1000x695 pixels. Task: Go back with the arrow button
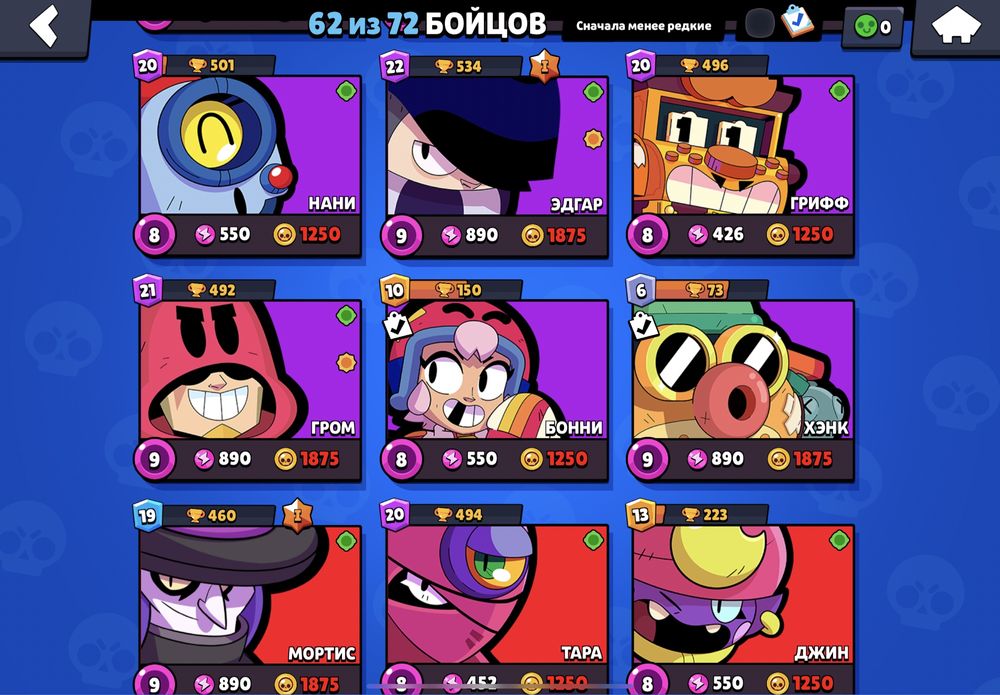click(x=44, y=26)
